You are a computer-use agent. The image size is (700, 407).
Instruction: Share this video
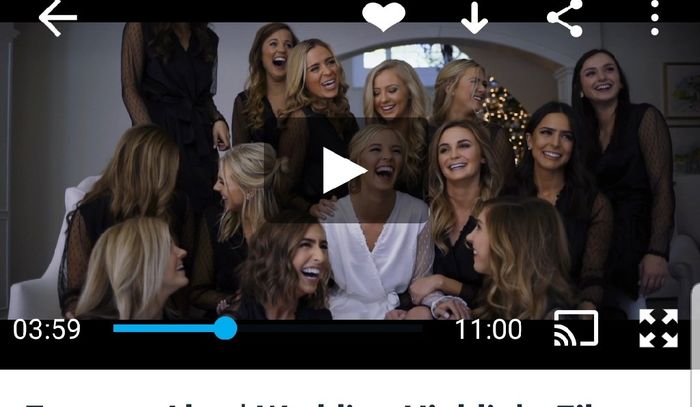tap(565, 17)
